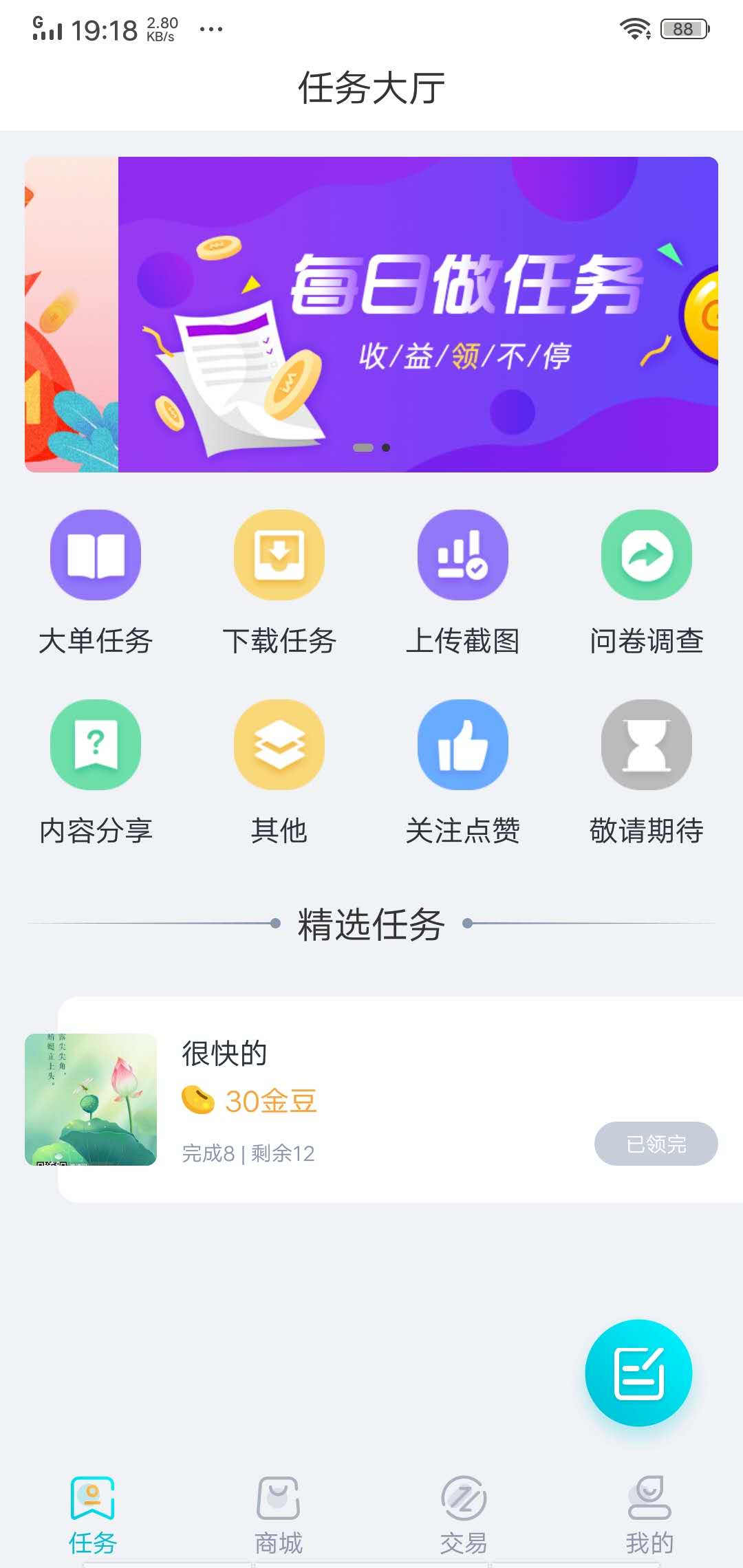This screenshot has height=1568, width=743.
Task: Tap the lotus task thumbnail image
Action: coord(91,1098)
